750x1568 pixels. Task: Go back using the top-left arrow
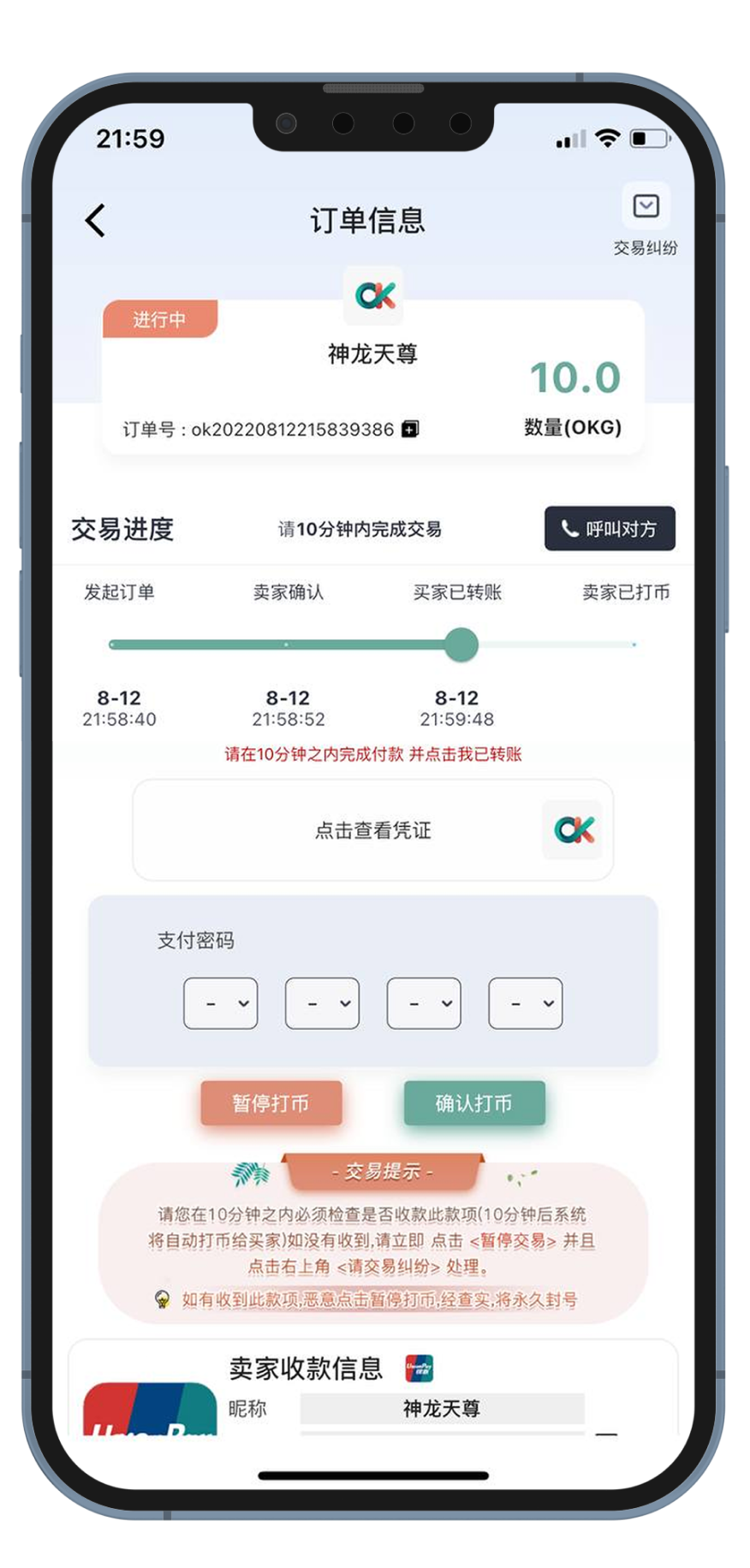pos(95,221)
